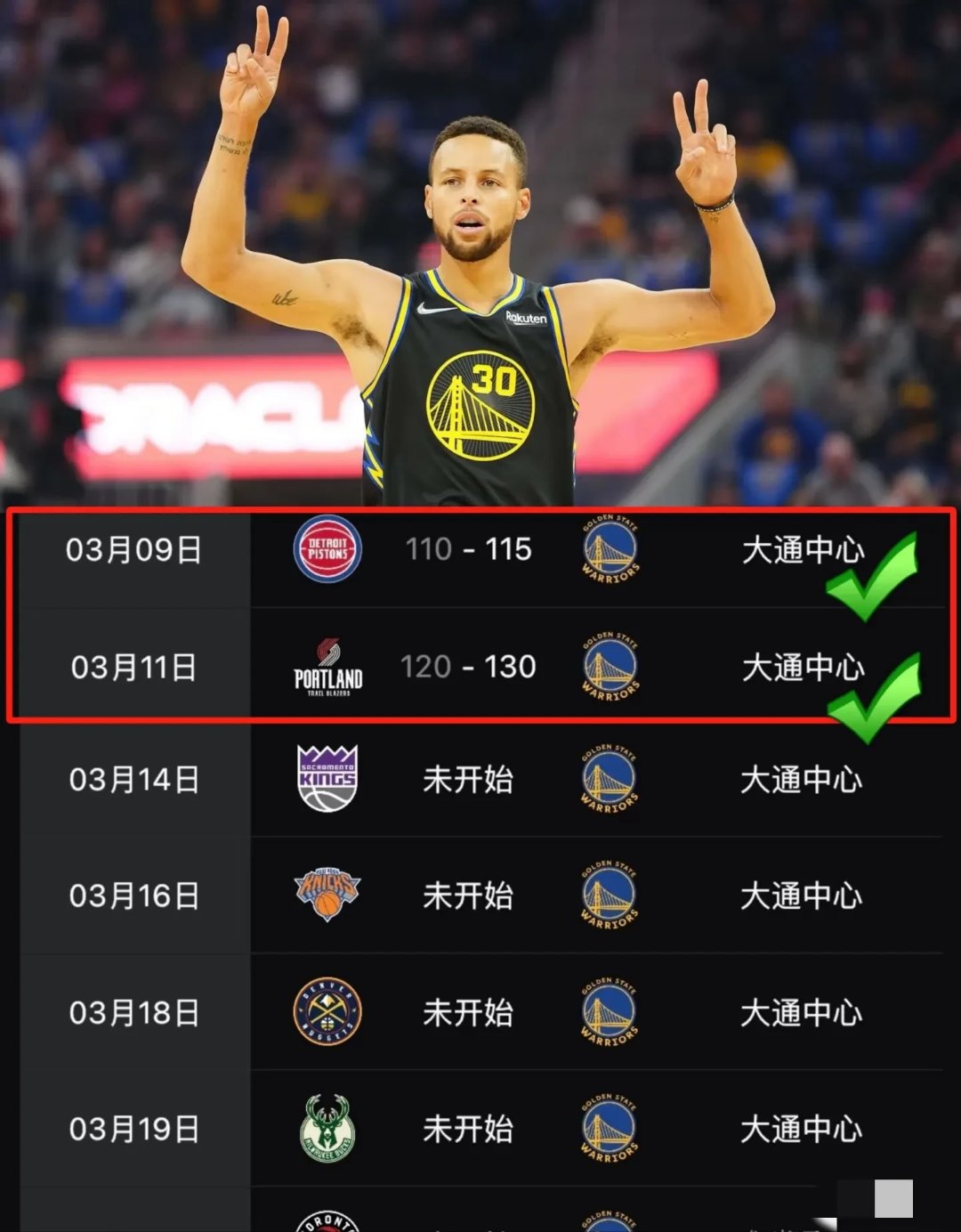Select the 03月09日 date cell
The height and width of the screenshot is (1232, 961).
pyautogui.click(x=132, y=550)
